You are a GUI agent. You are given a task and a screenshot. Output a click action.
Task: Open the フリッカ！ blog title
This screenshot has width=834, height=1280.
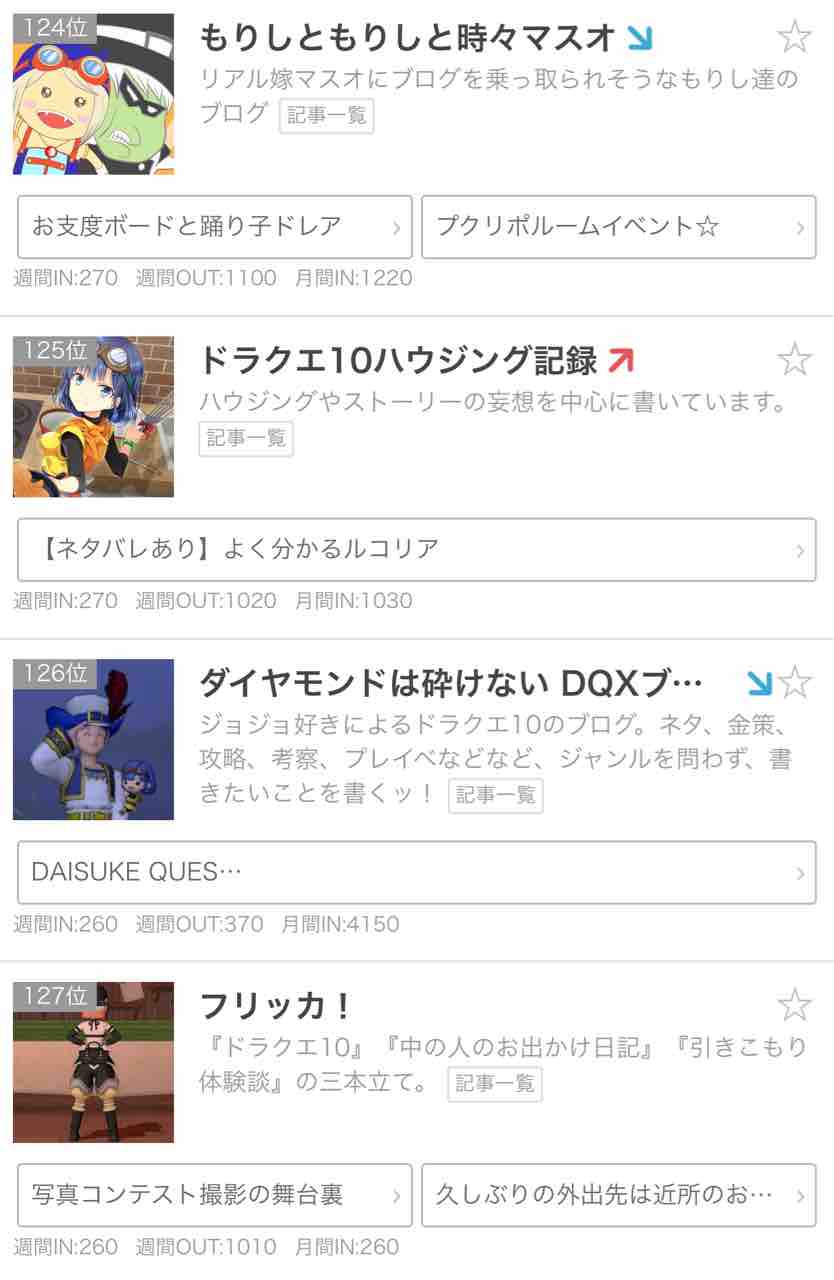[x=275, y=1005]
